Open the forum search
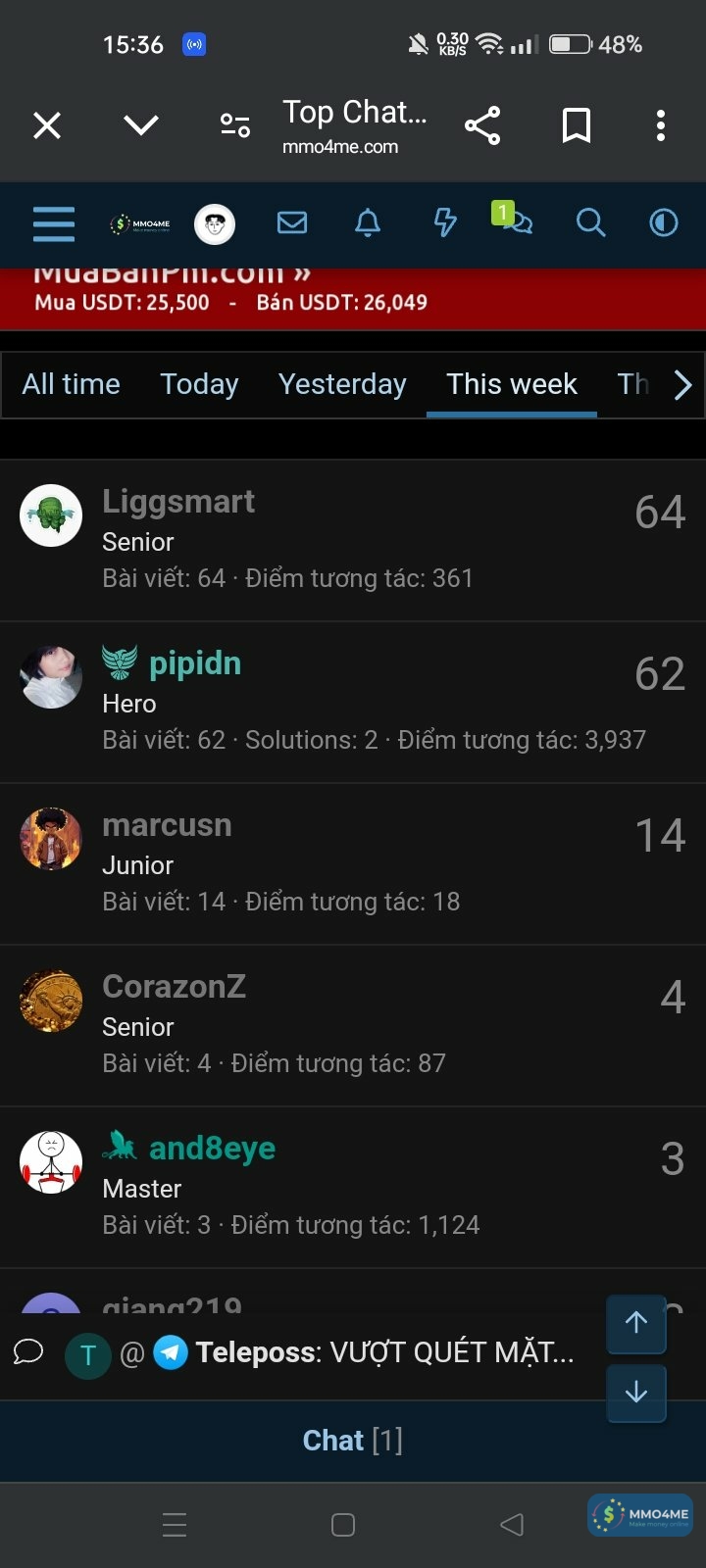706x1568 pixels. [x=590, y=223]
